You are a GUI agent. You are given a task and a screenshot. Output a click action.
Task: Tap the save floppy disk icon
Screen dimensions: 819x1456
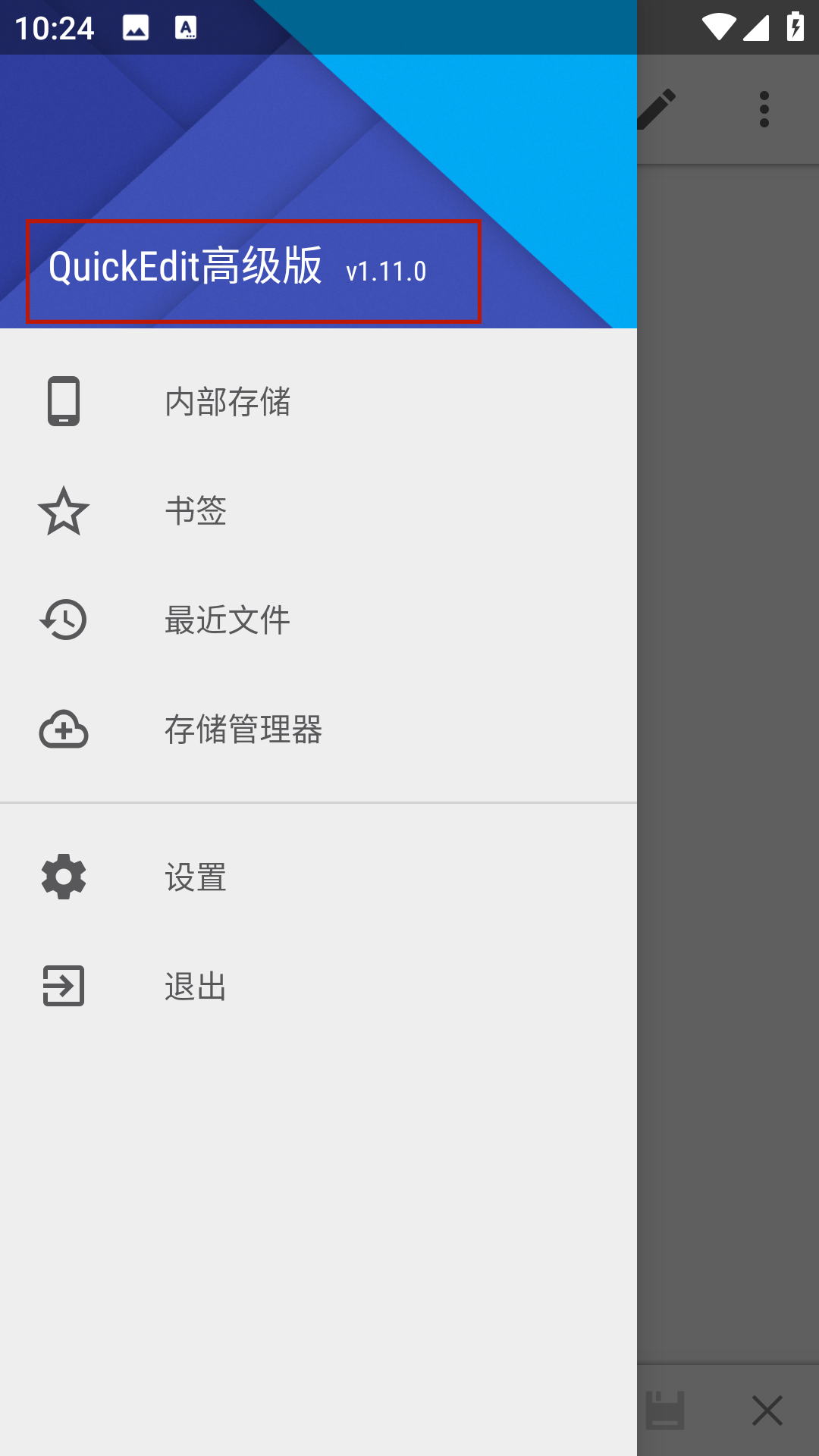[x=665, y=1410]
